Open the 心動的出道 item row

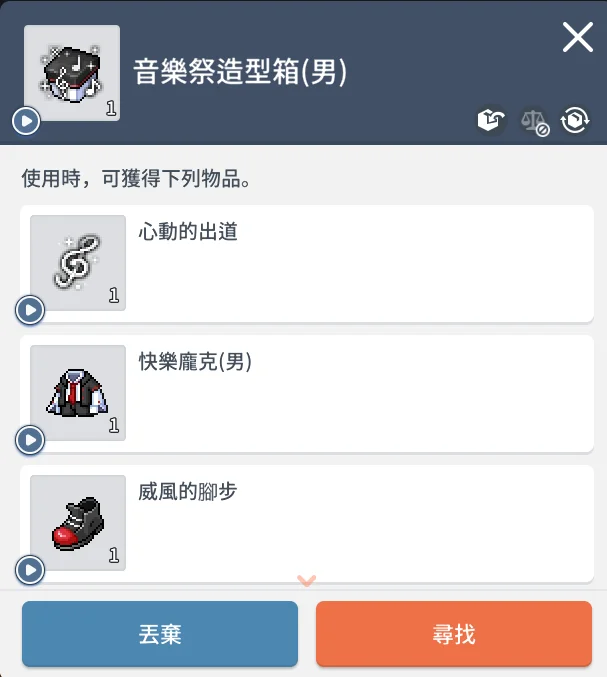point(360,264)
